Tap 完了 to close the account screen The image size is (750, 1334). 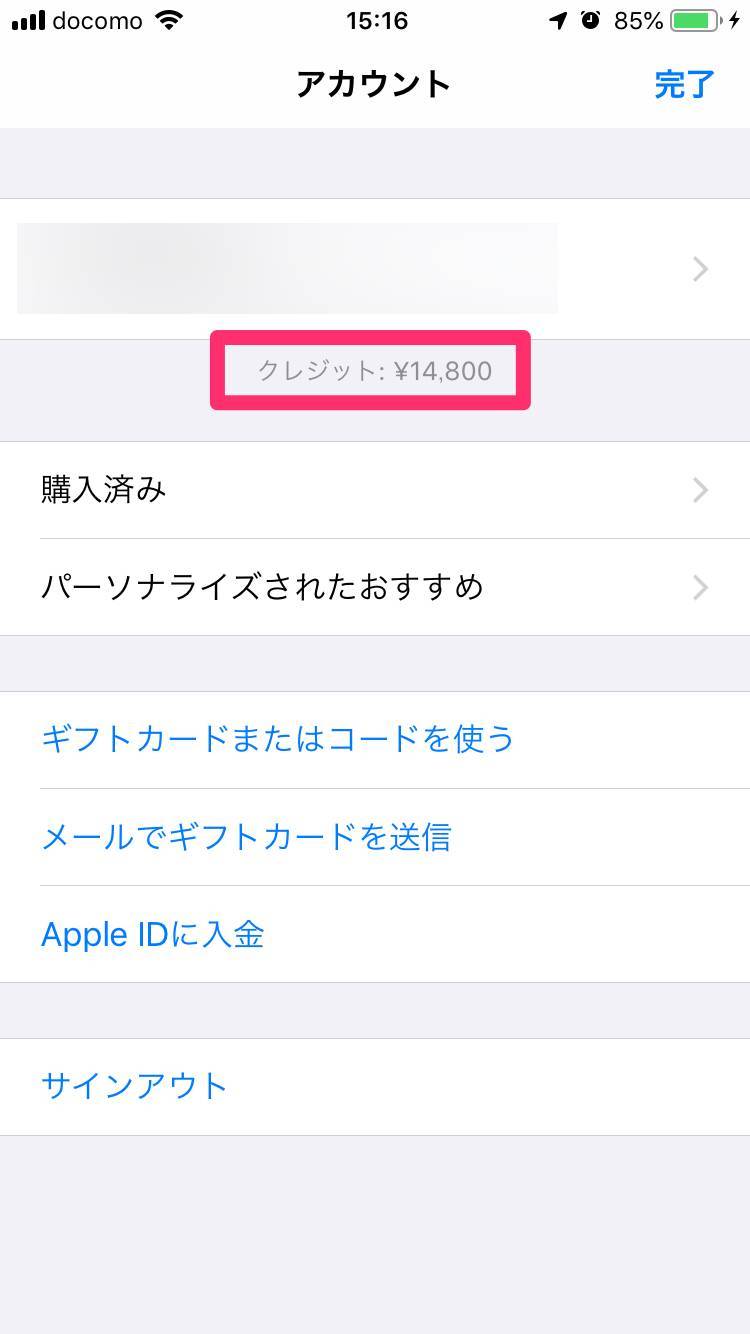[685, 84]
